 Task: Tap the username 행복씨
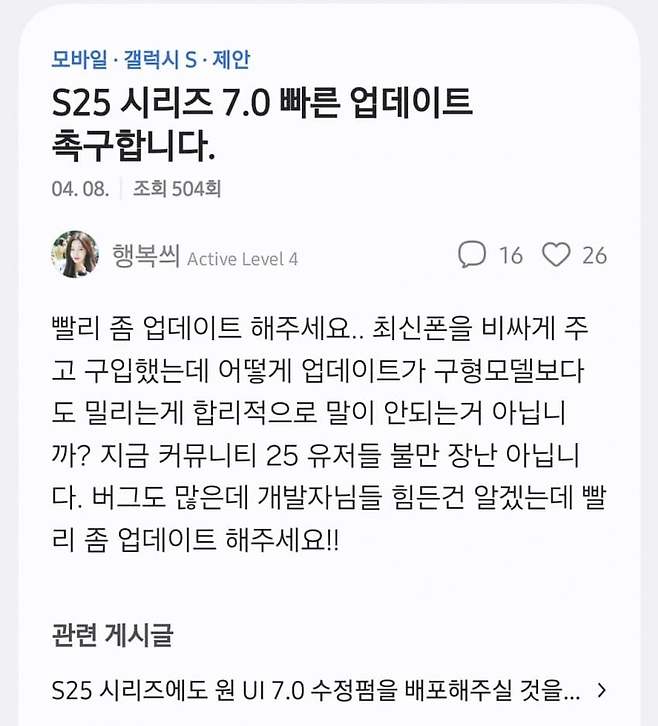point(146,256)
